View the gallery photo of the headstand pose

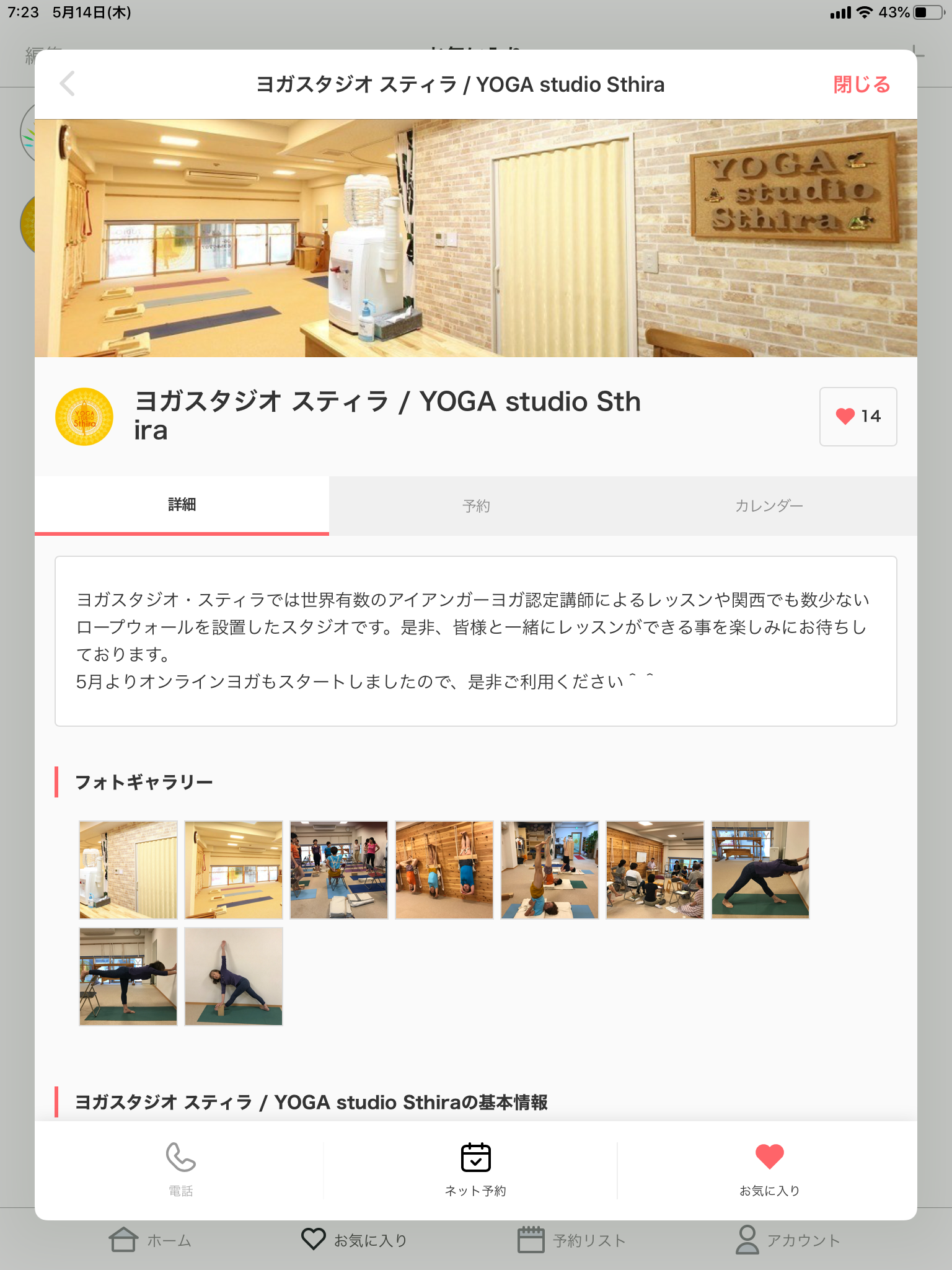[550, 869]
